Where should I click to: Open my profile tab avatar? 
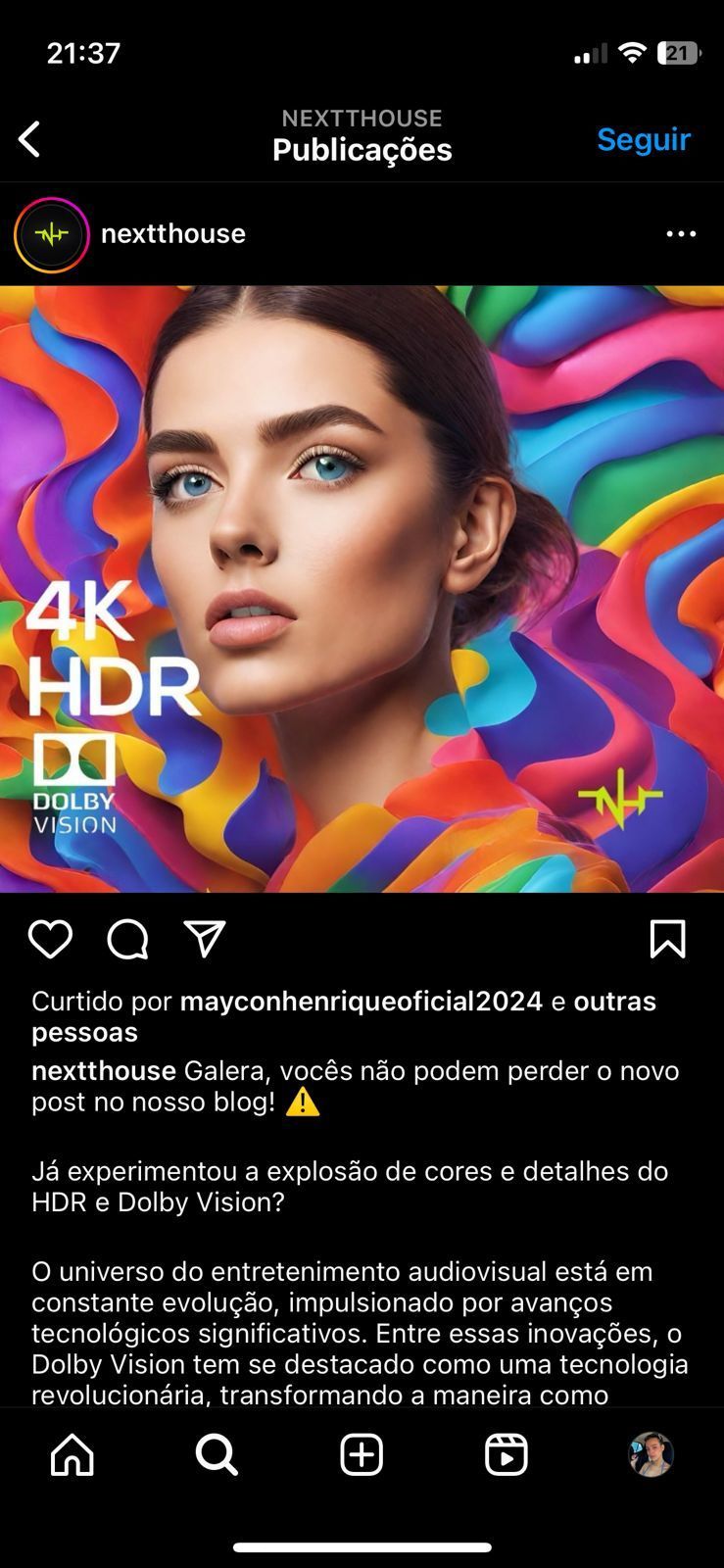[x=651, y=1454]
